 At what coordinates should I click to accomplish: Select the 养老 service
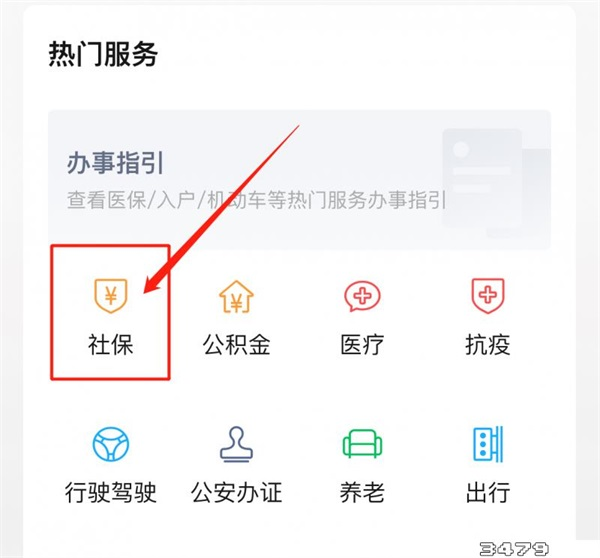point(362,462)
